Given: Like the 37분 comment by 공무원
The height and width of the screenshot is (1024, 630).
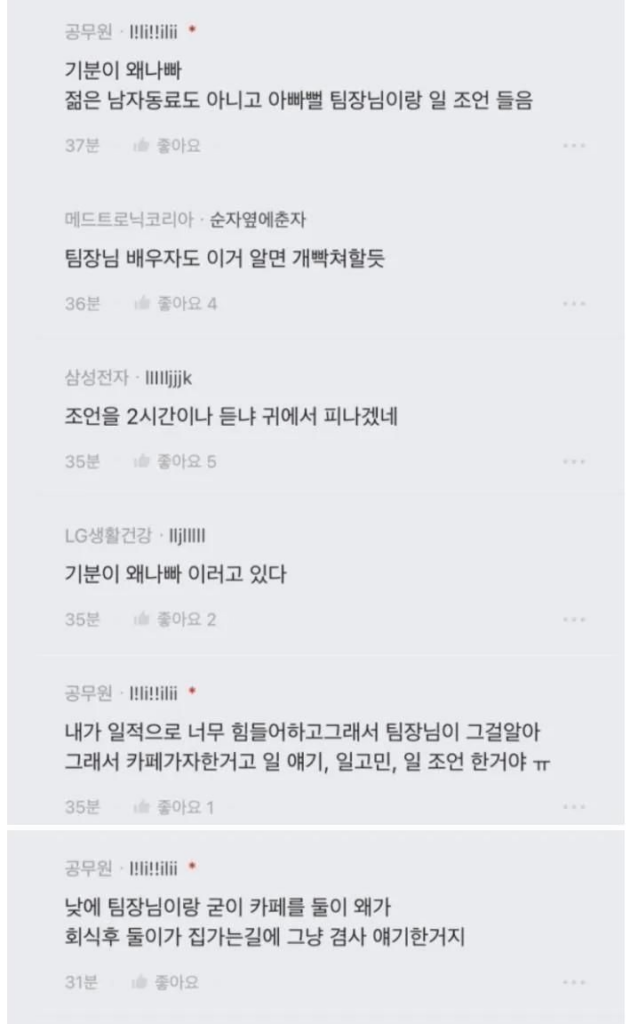Looking at the screenshot, I should click(167, 145).
